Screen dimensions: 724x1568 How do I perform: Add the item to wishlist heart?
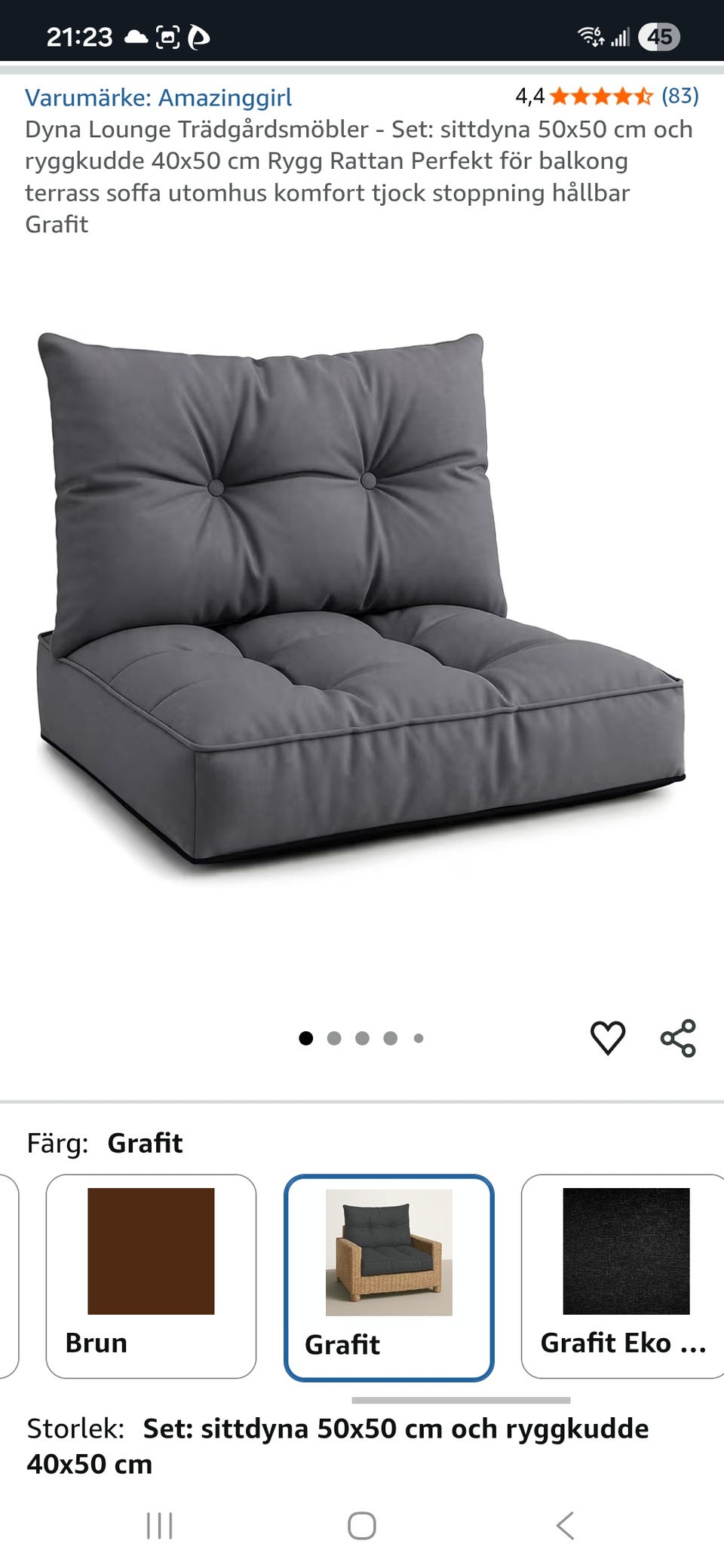(x=607, y=1038)
